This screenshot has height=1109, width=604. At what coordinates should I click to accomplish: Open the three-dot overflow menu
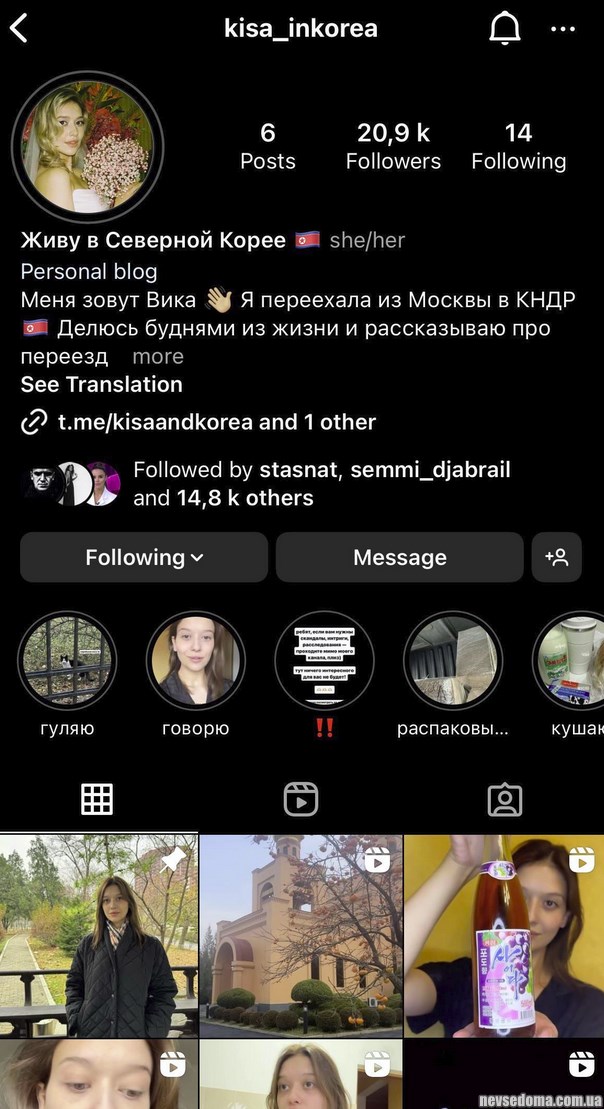(x=563, y=29)
